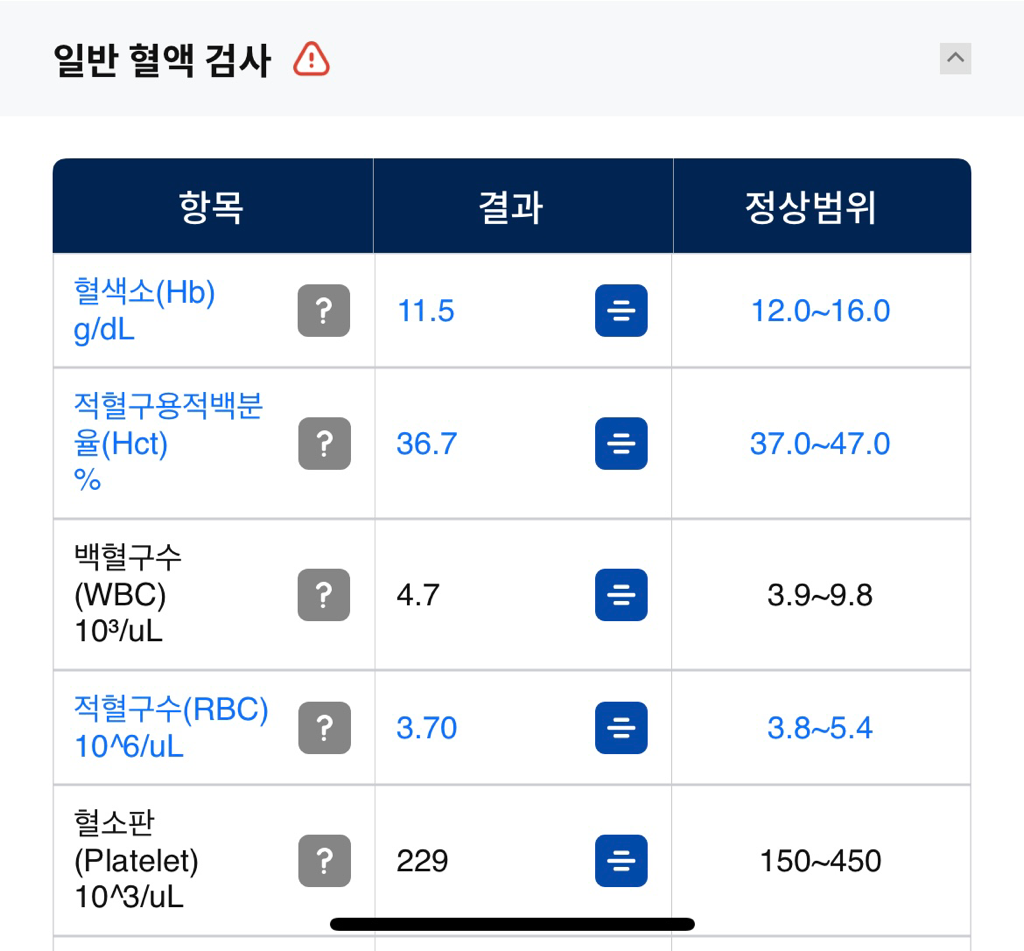Image resolution: width=1024 pixels, height=951 pixels.
Task: Collapse the 일반 혈액 검사 section
Action: point(955,59)
